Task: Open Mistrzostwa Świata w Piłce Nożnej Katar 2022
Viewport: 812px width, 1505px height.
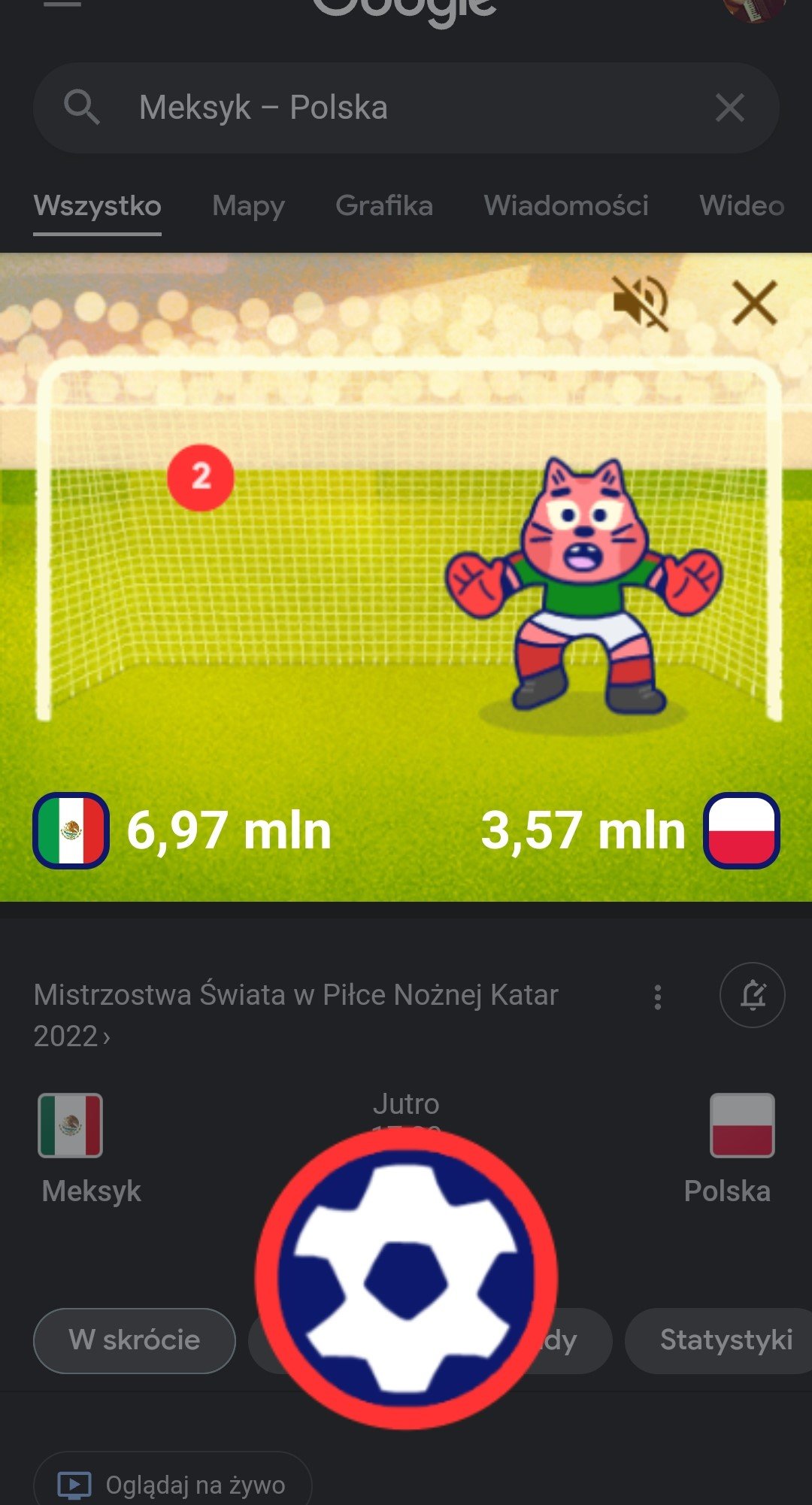Action: (x=295, y=1014)
